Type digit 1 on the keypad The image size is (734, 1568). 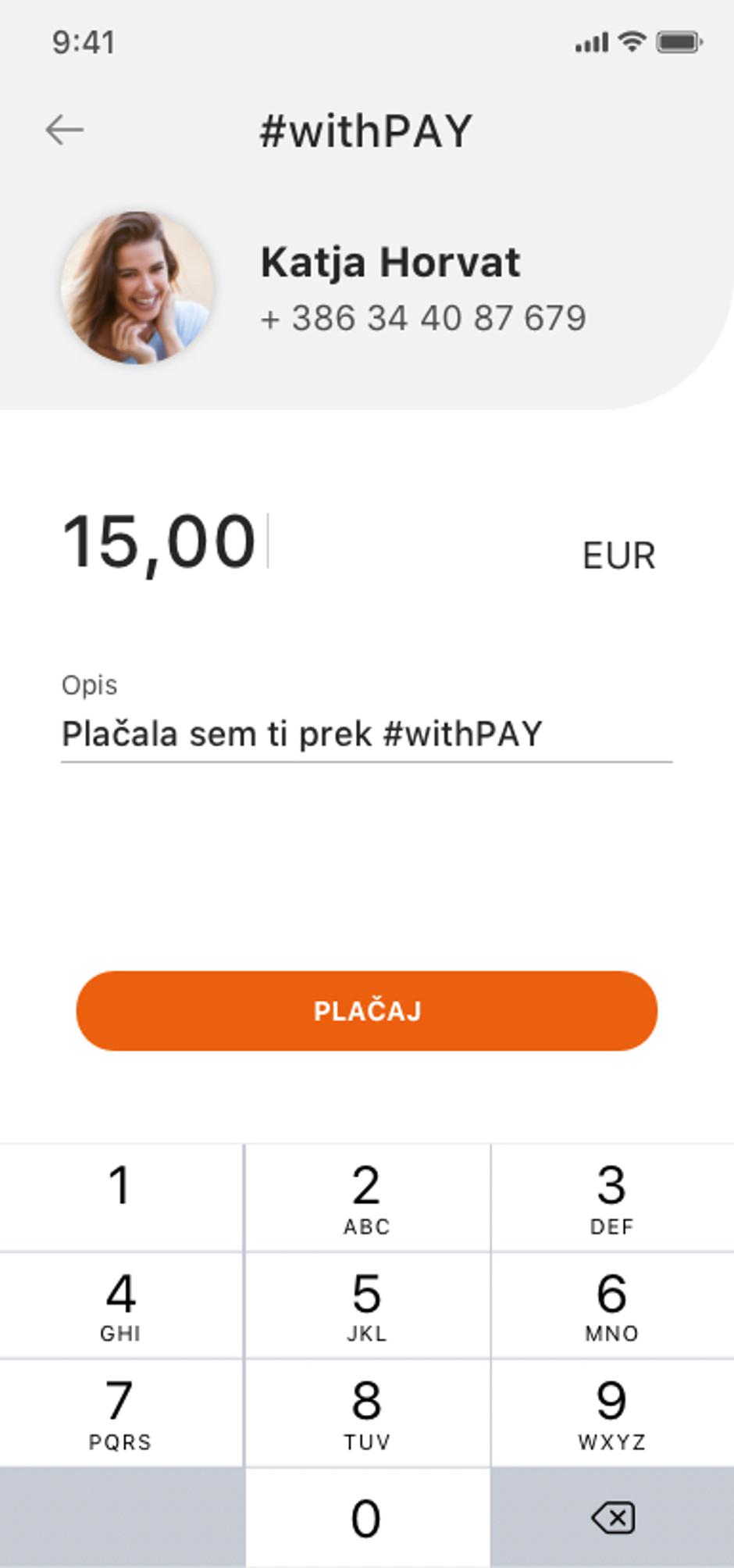[121, 1197]
